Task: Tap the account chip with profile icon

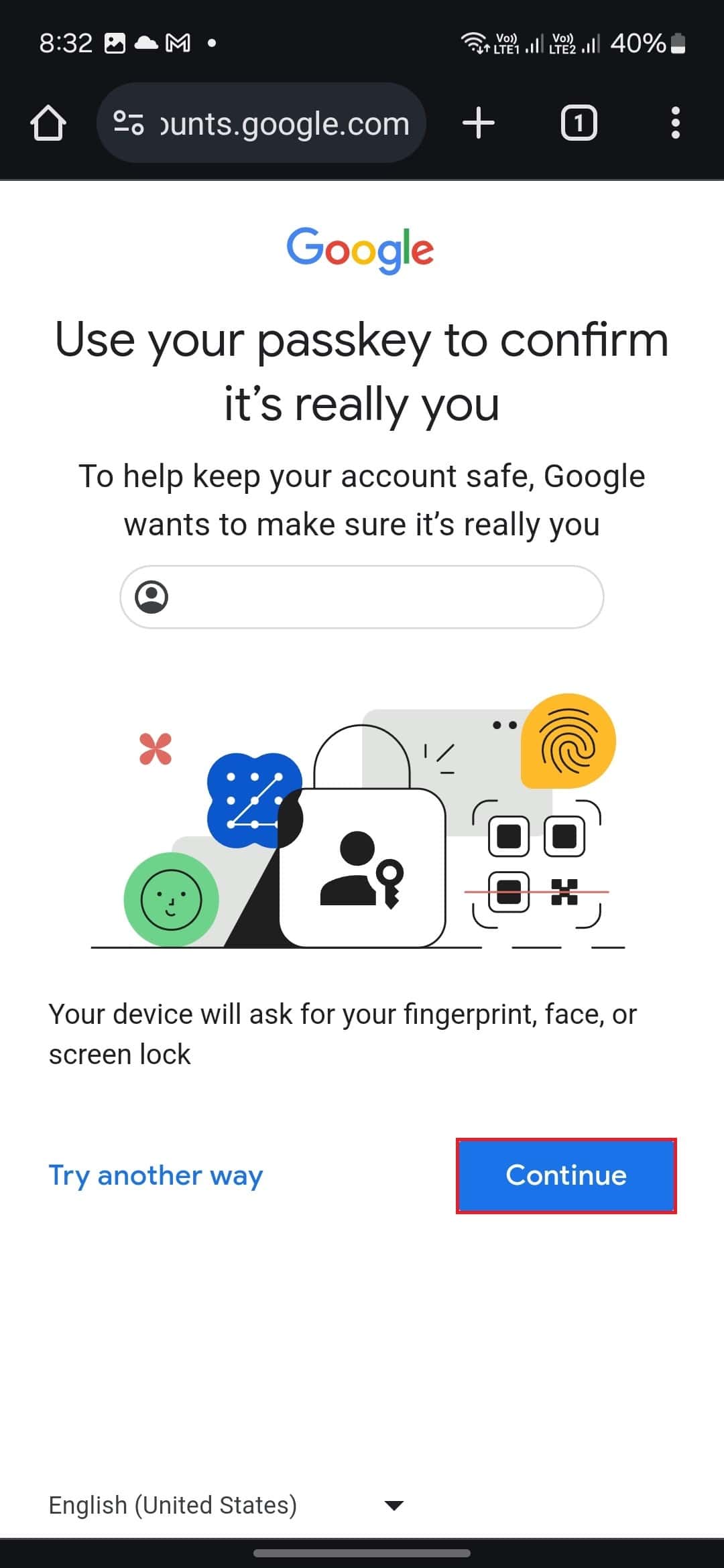Action: point(361,596)
